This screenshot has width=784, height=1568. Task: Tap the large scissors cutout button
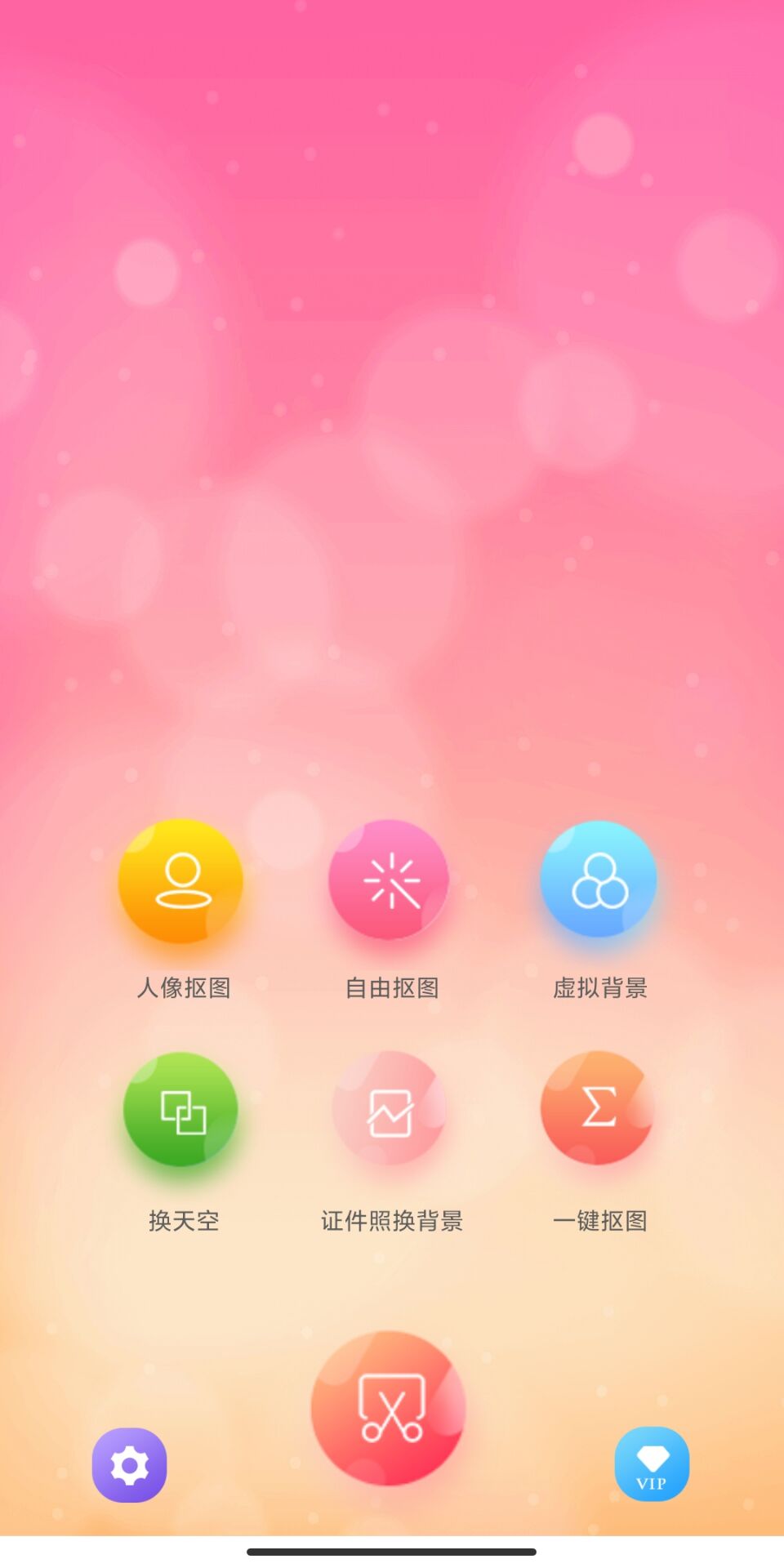pyautogui.click(x=390, y=1408)
